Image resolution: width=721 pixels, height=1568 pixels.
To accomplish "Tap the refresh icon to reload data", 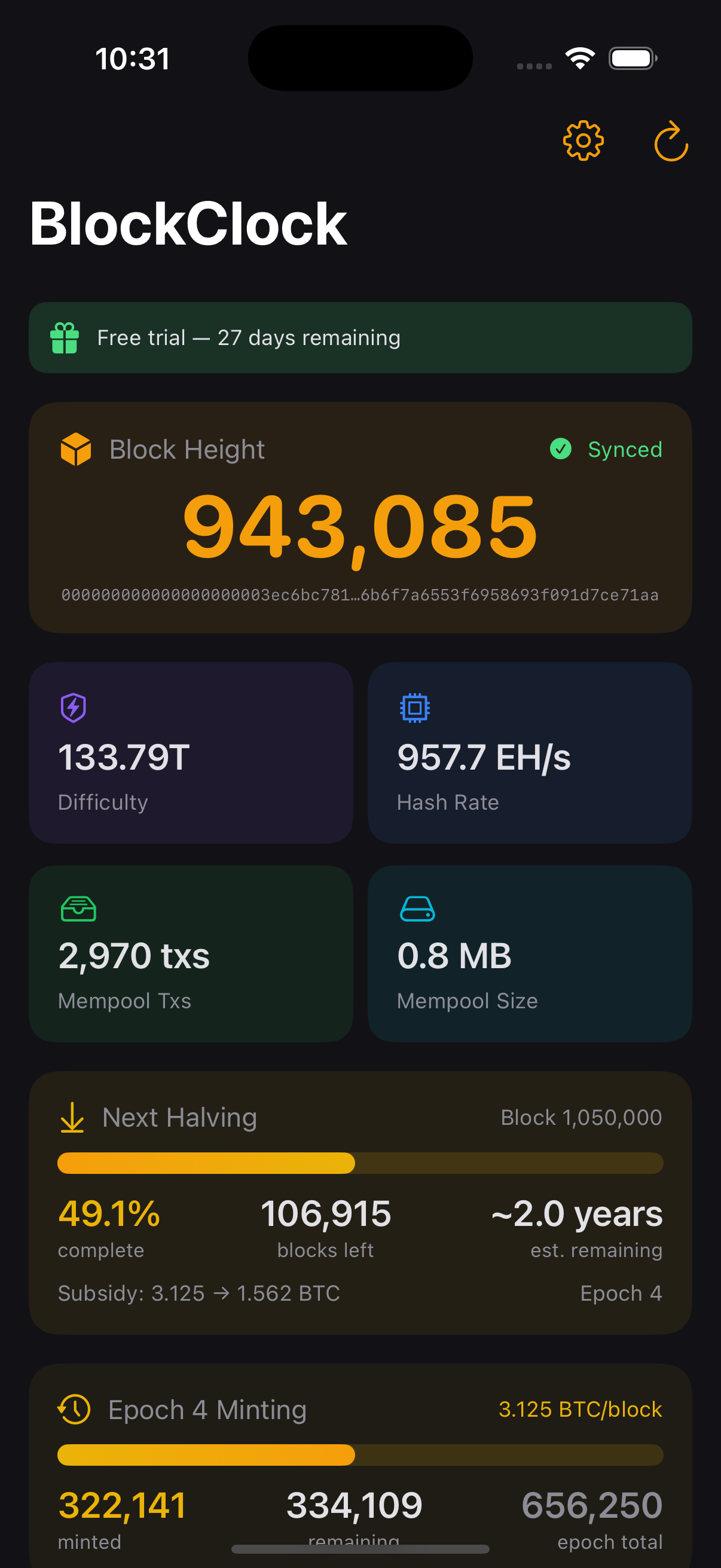I will [x=670, y=142].
